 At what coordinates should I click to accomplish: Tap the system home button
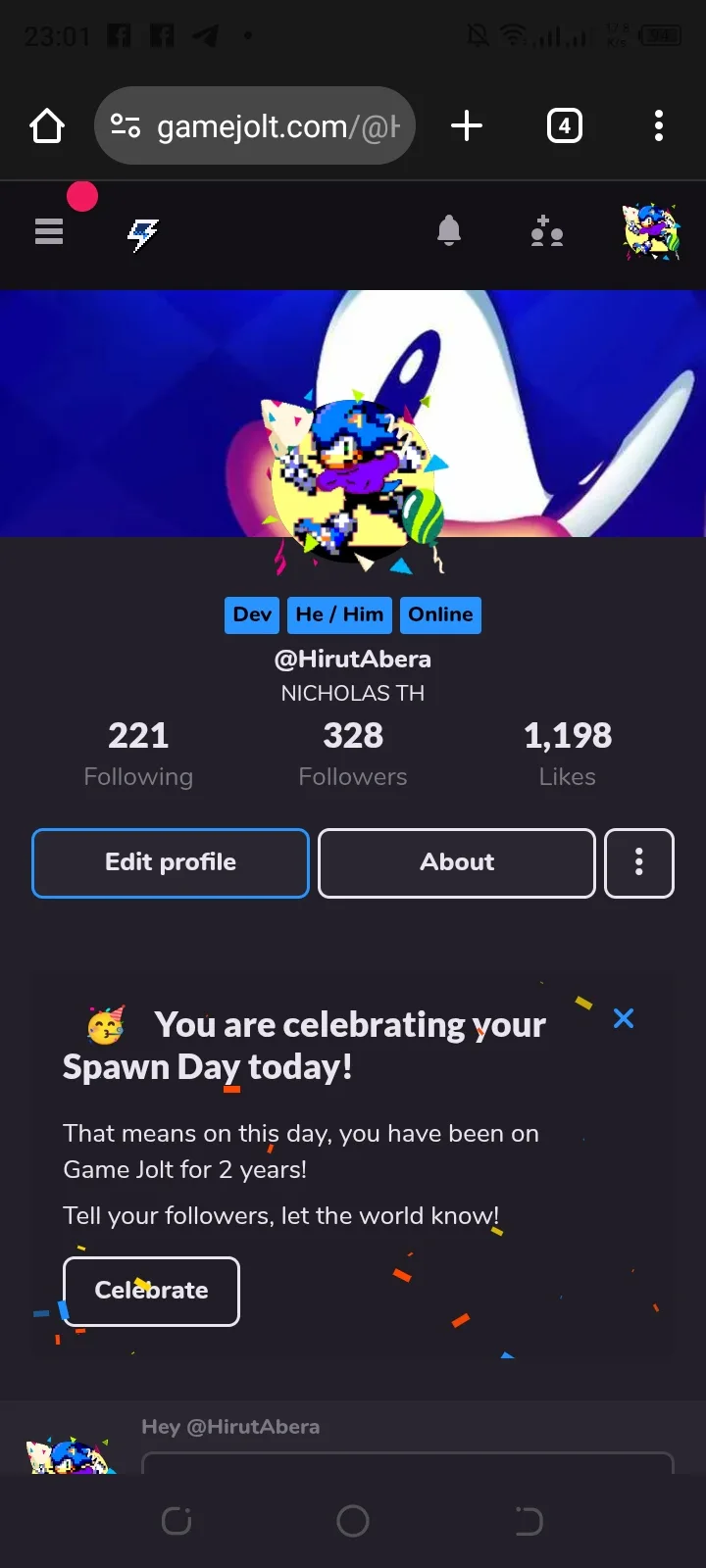[353, 1521]
